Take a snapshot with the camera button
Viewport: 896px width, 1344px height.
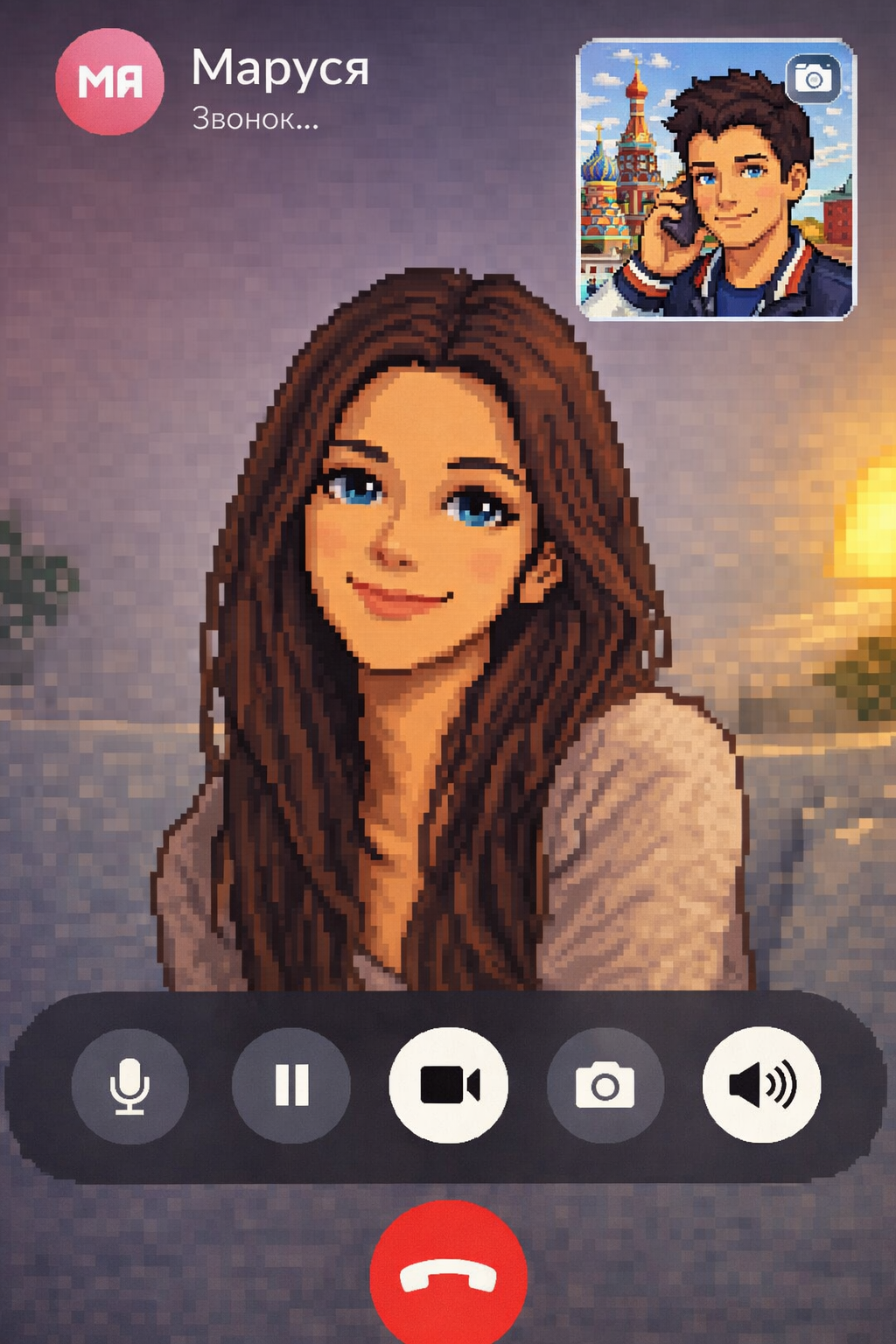pos(605,1086)
